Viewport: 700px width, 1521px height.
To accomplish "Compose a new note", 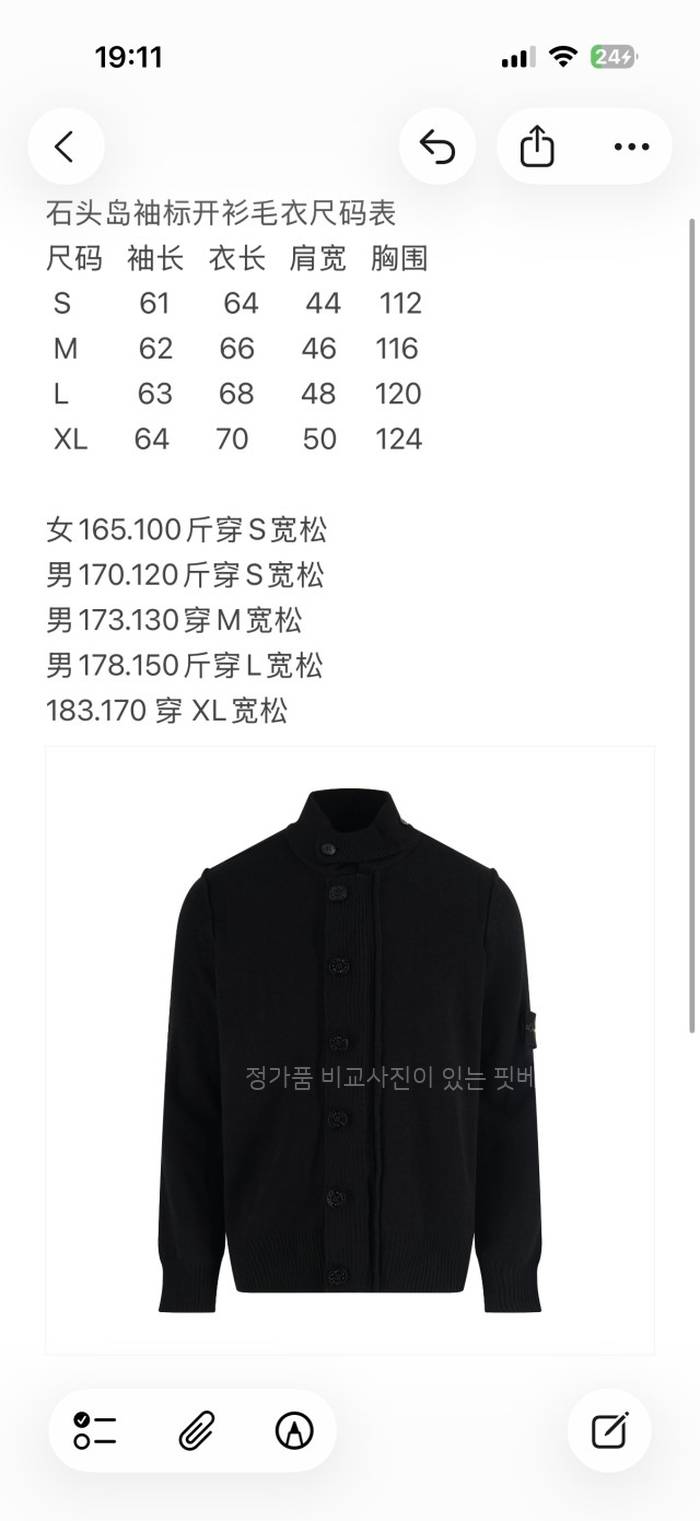I will tap(609, 1431).
